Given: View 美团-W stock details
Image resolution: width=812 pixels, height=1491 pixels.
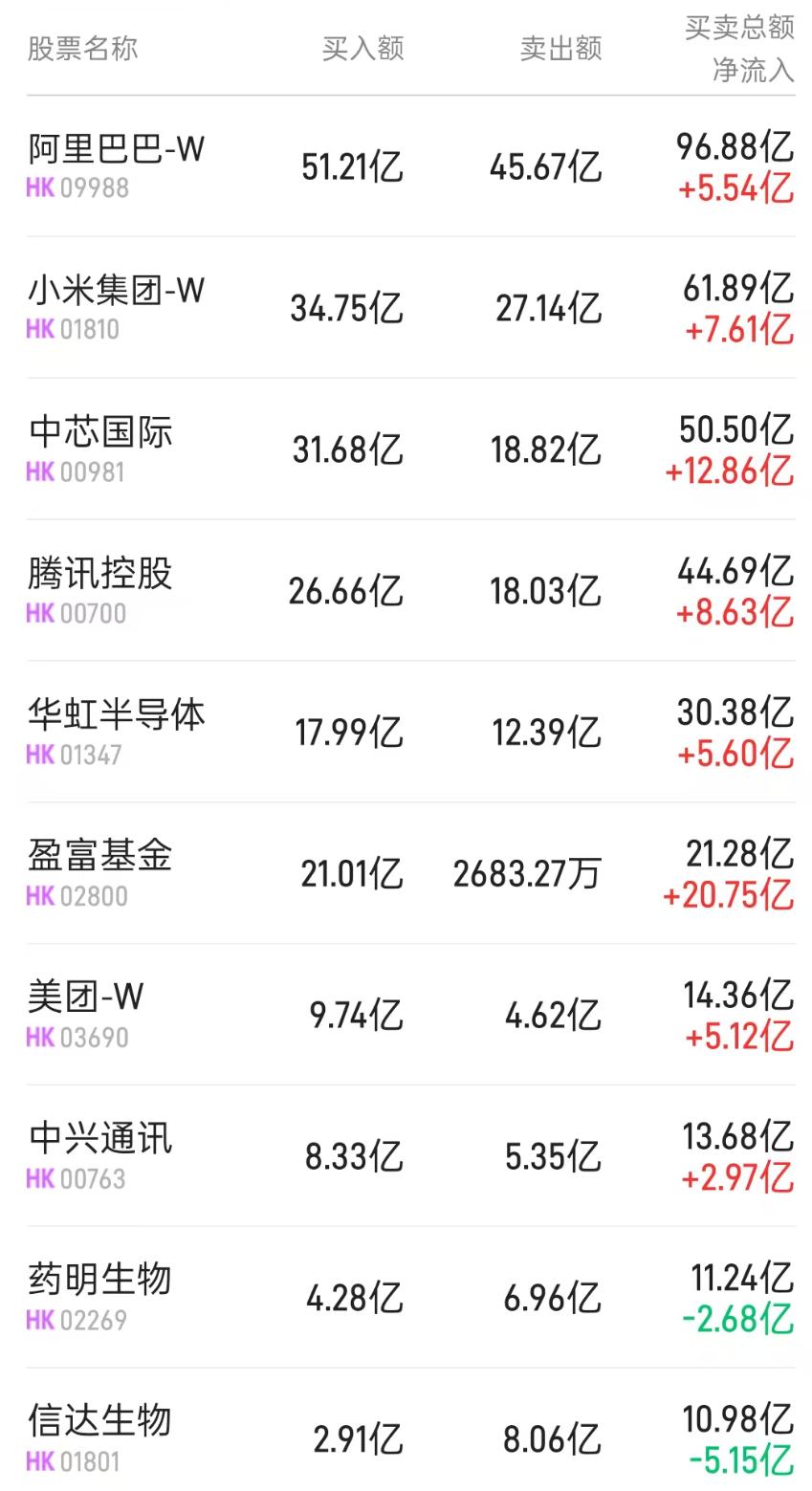Looking at the screenshot, I should (86, 998).
